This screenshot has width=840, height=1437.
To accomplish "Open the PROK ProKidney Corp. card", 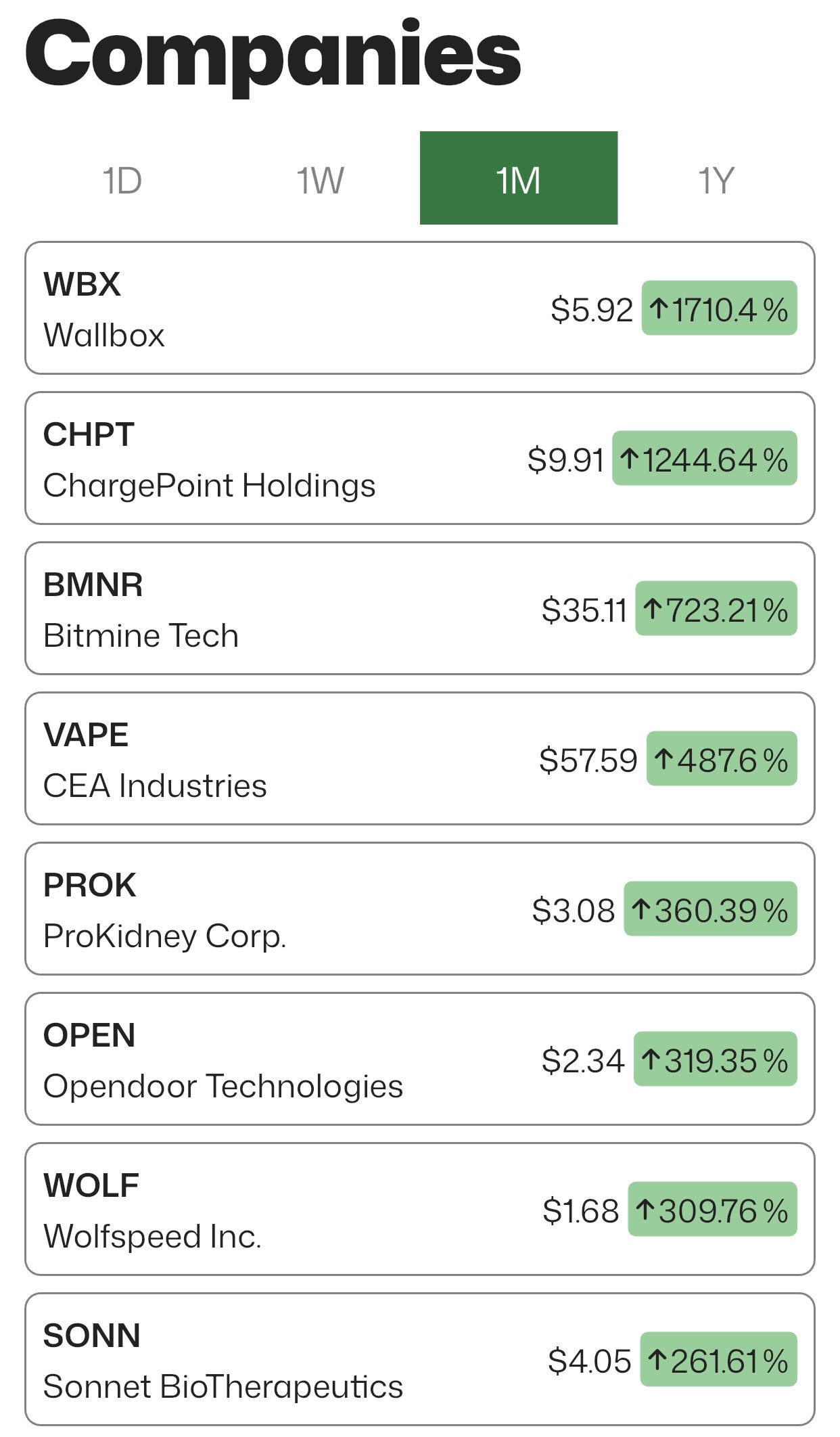I will (419, 909).
